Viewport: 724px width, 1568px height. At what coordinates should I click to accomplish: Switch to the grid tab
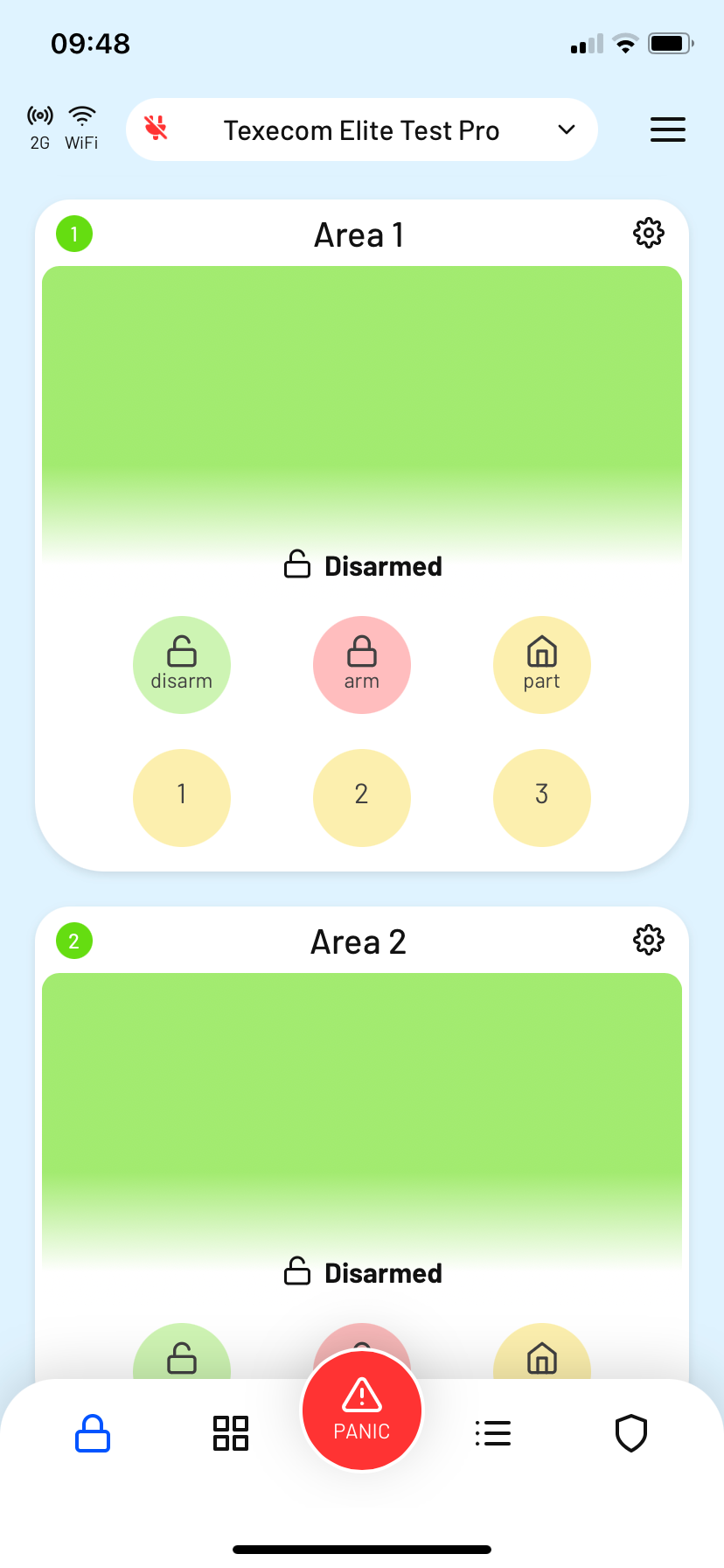[231, 1433]
